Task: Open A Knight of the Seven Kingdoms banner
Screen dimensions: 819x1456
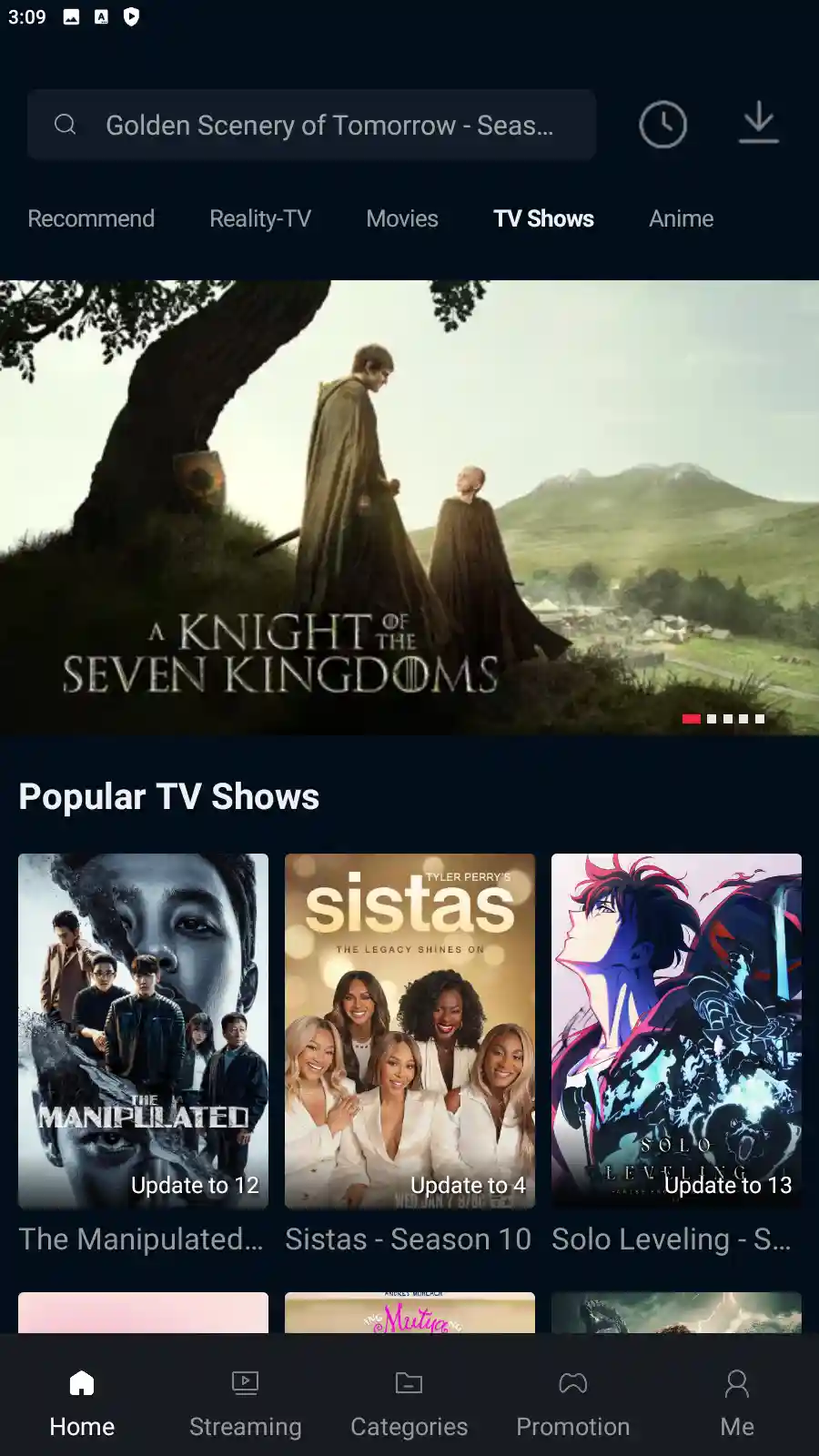Action: pos(409,507)
